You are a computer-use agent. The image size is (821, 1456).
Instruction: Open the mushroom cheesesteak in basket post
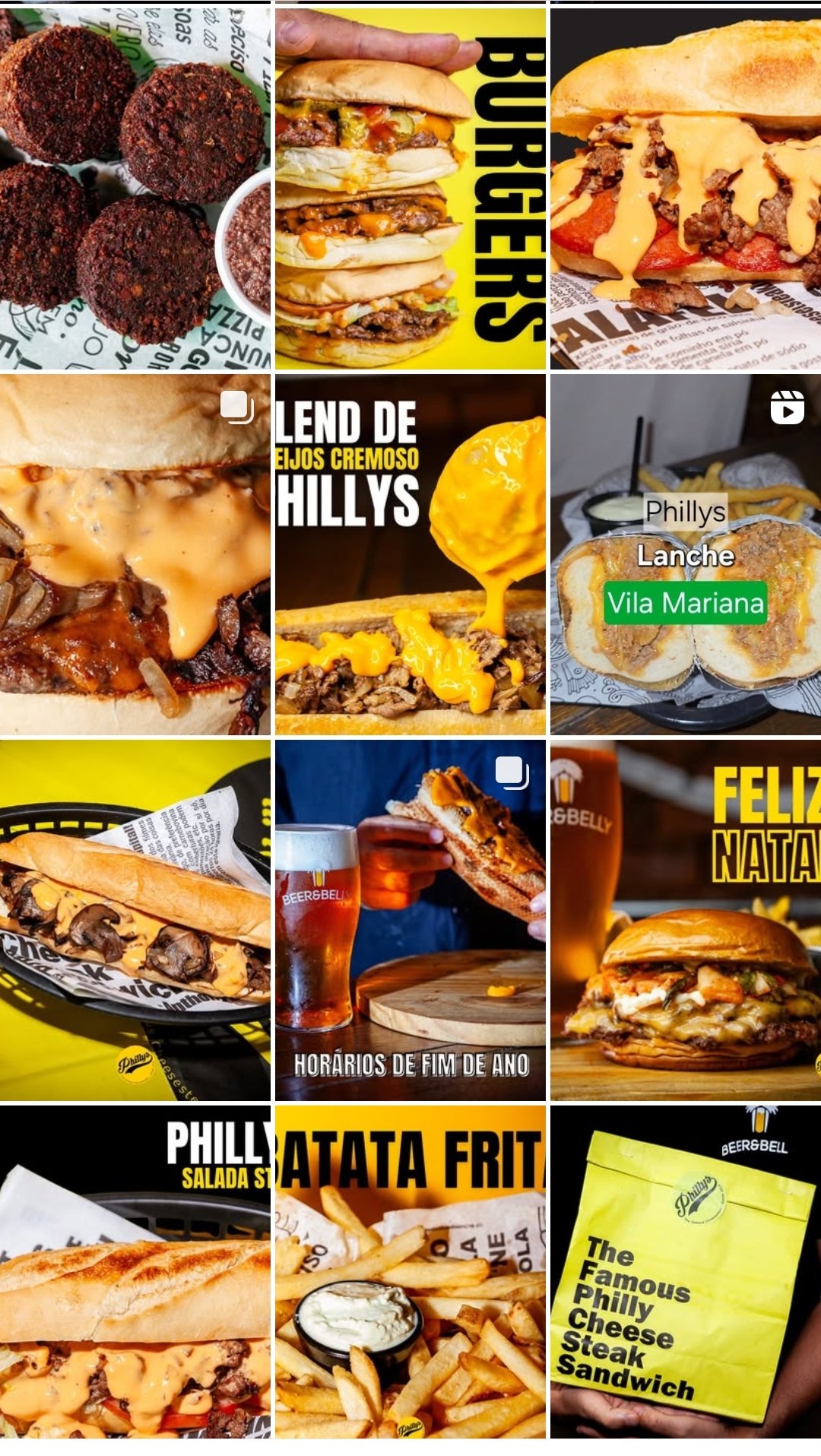[x=135, y=920]
